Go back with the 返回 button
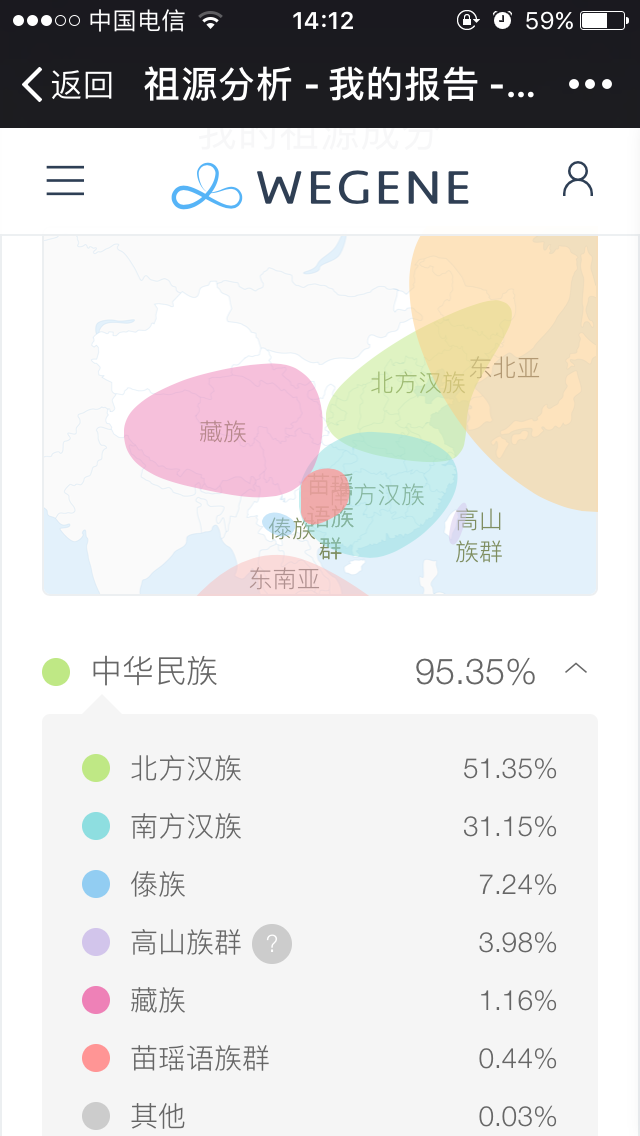The width and height of the screenshot is (640, 1136). [x=67, y=85]
